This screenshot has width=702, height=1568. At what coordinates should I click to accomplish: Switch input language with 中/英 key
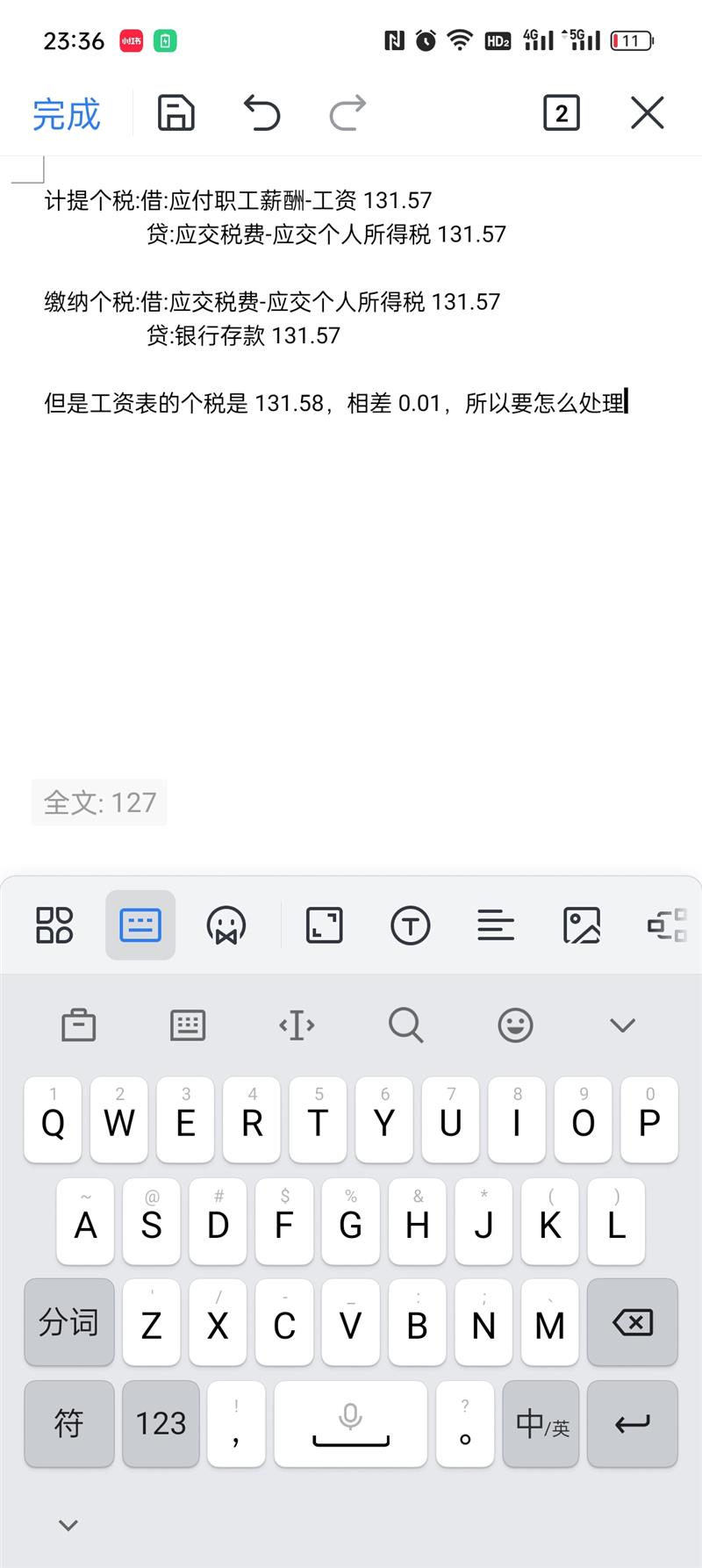tap(542, 1424)
